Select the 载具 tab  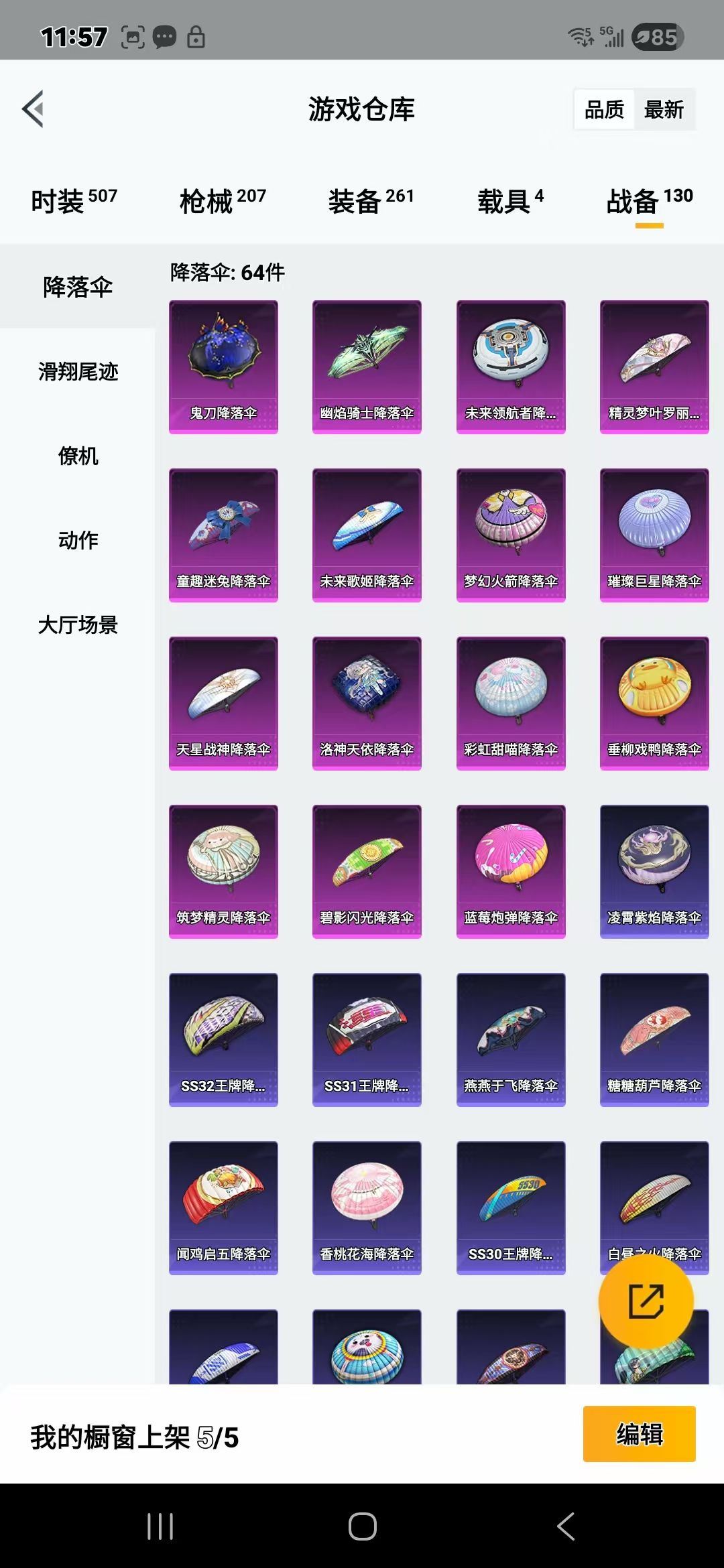coord(510,200)
